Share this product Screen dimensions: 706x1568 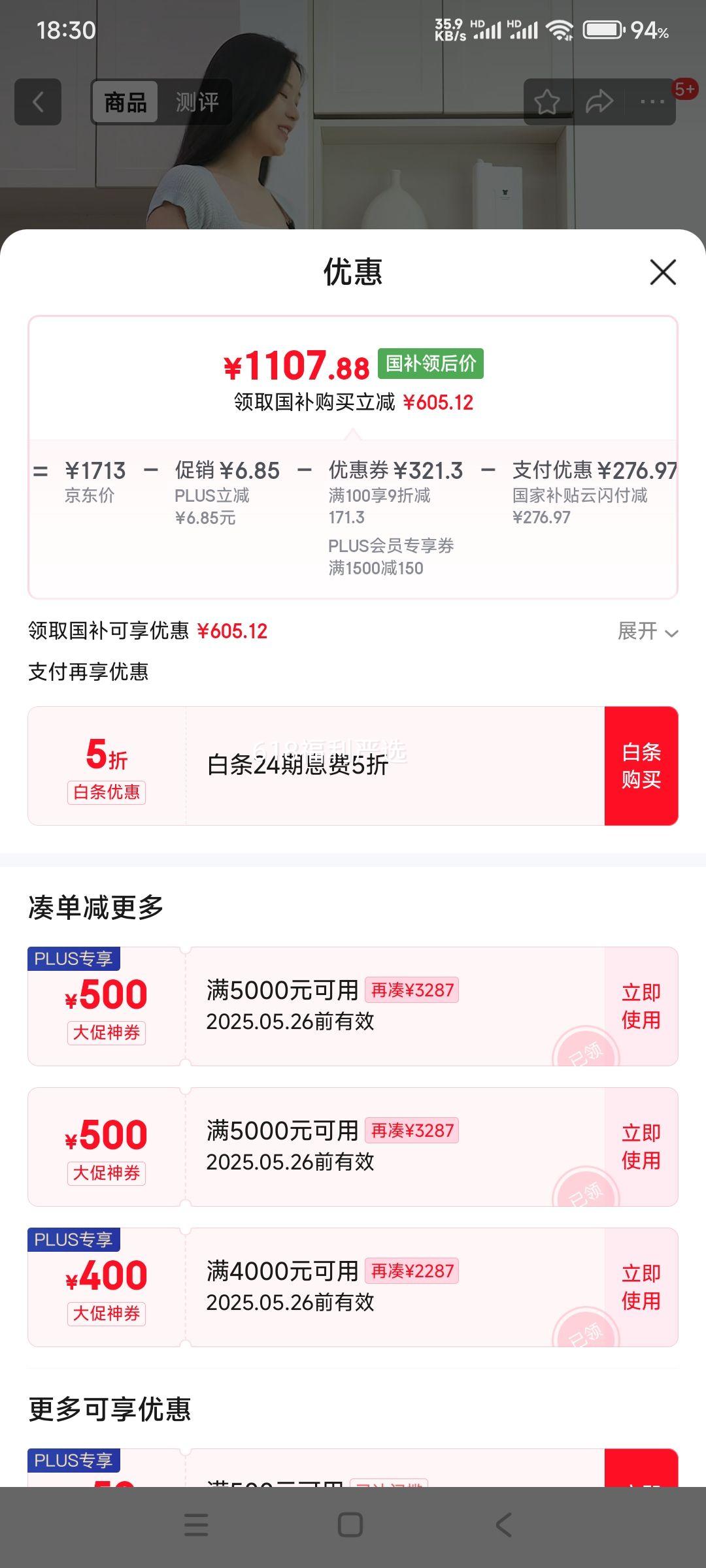coord(599,102)
